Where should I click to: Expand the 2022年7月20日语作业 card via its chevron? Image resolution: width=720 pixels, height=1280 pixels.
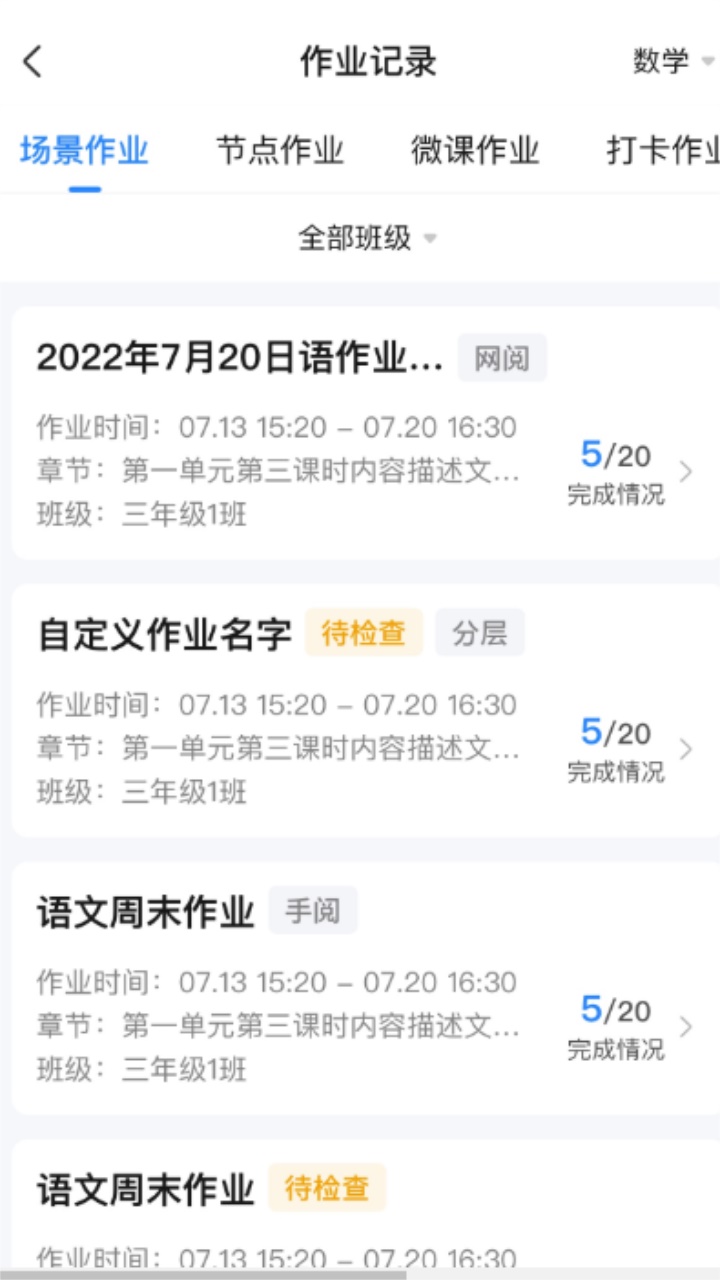click(x=685, y=471)
